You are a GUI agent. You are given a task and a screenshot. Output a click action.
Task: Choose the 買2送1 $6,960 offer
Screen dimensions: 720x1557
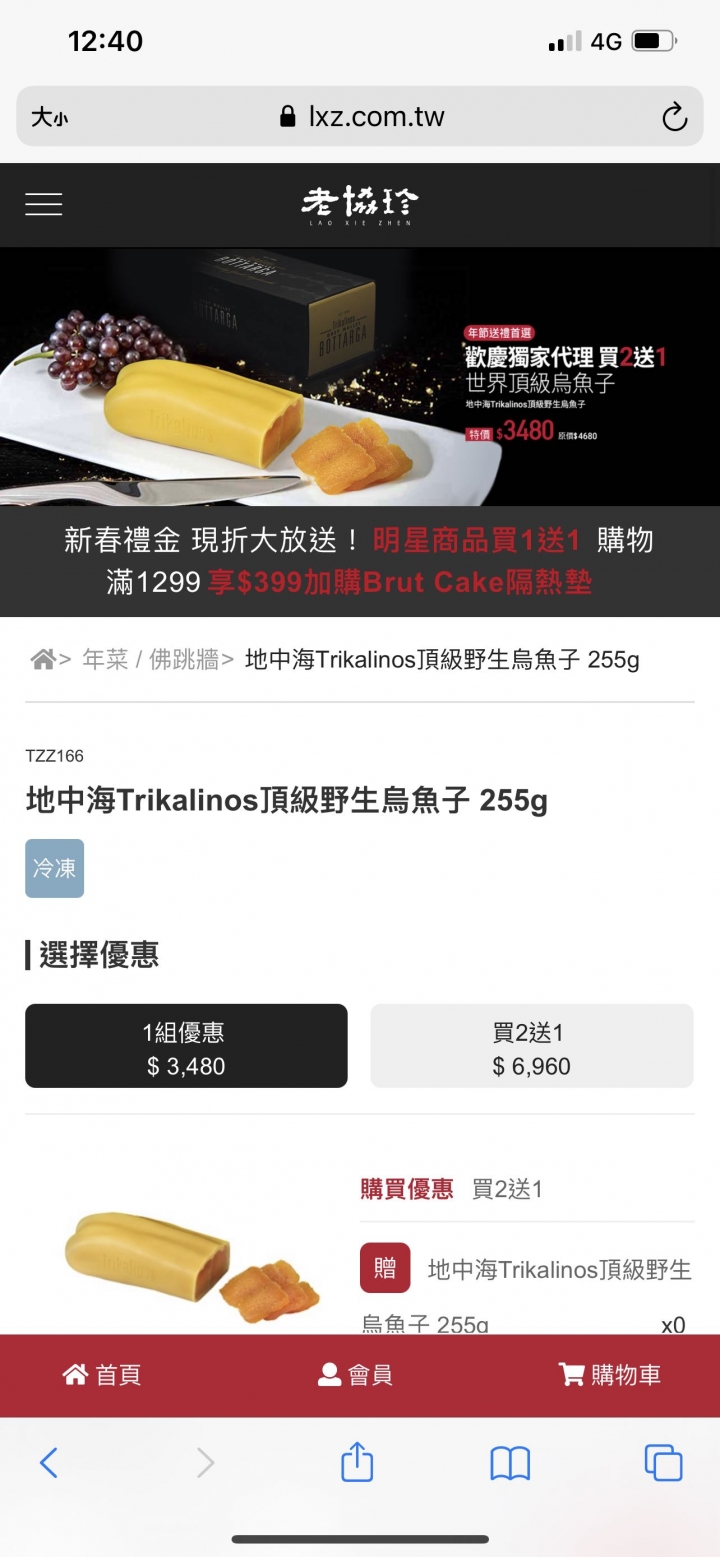(532, 1046)
